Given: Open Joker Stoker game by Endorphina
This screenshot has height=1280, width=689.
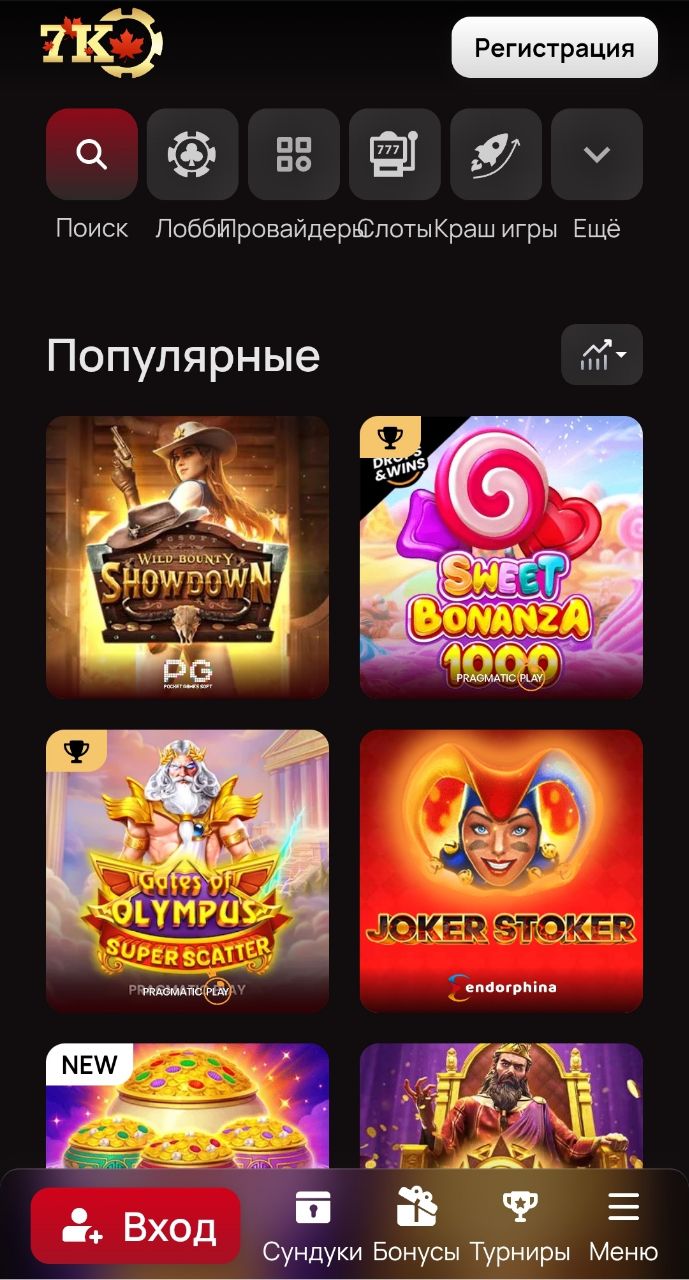Looking at the screenshot, I should (x=501, y=870).
